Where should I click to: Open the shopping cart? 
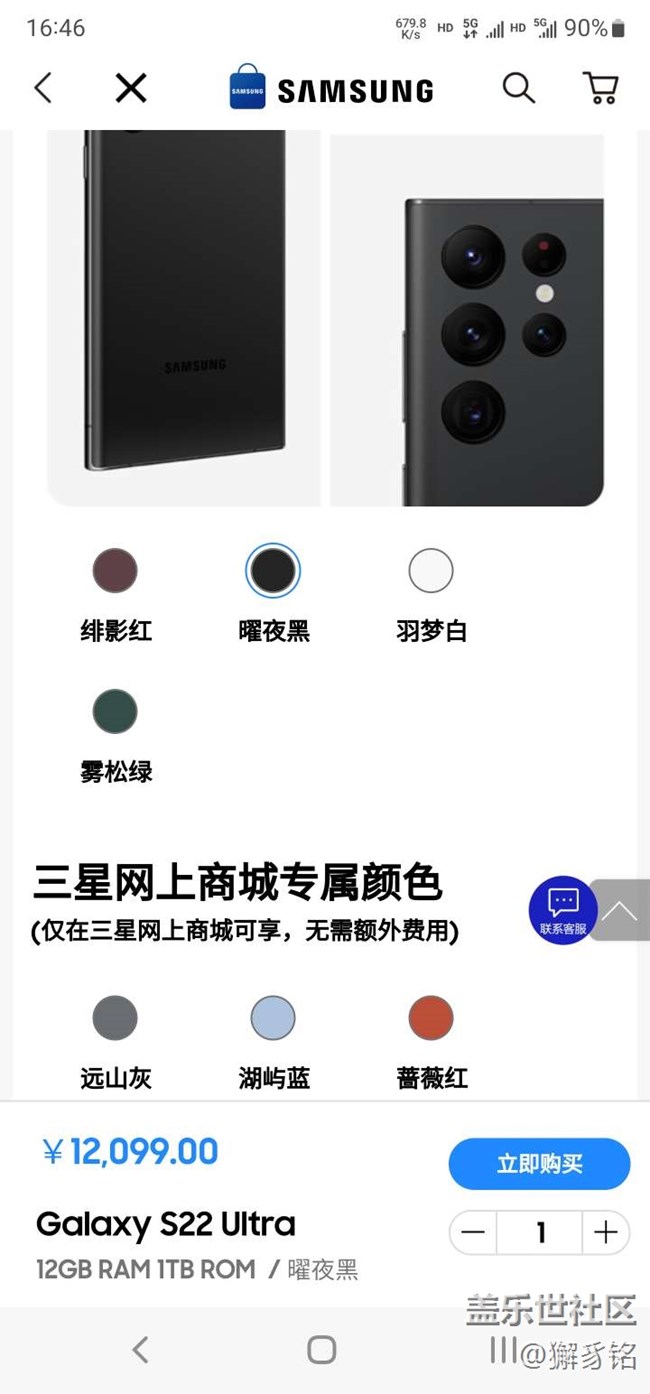(x=600, y=89)
